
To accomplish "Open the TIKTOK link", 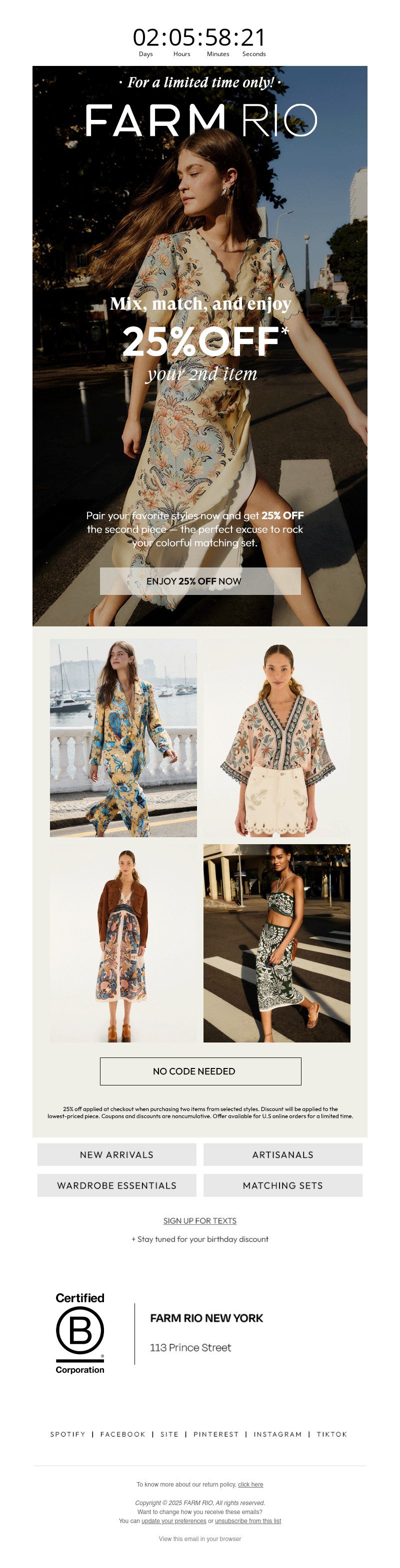I will [x=332, y=1434].
